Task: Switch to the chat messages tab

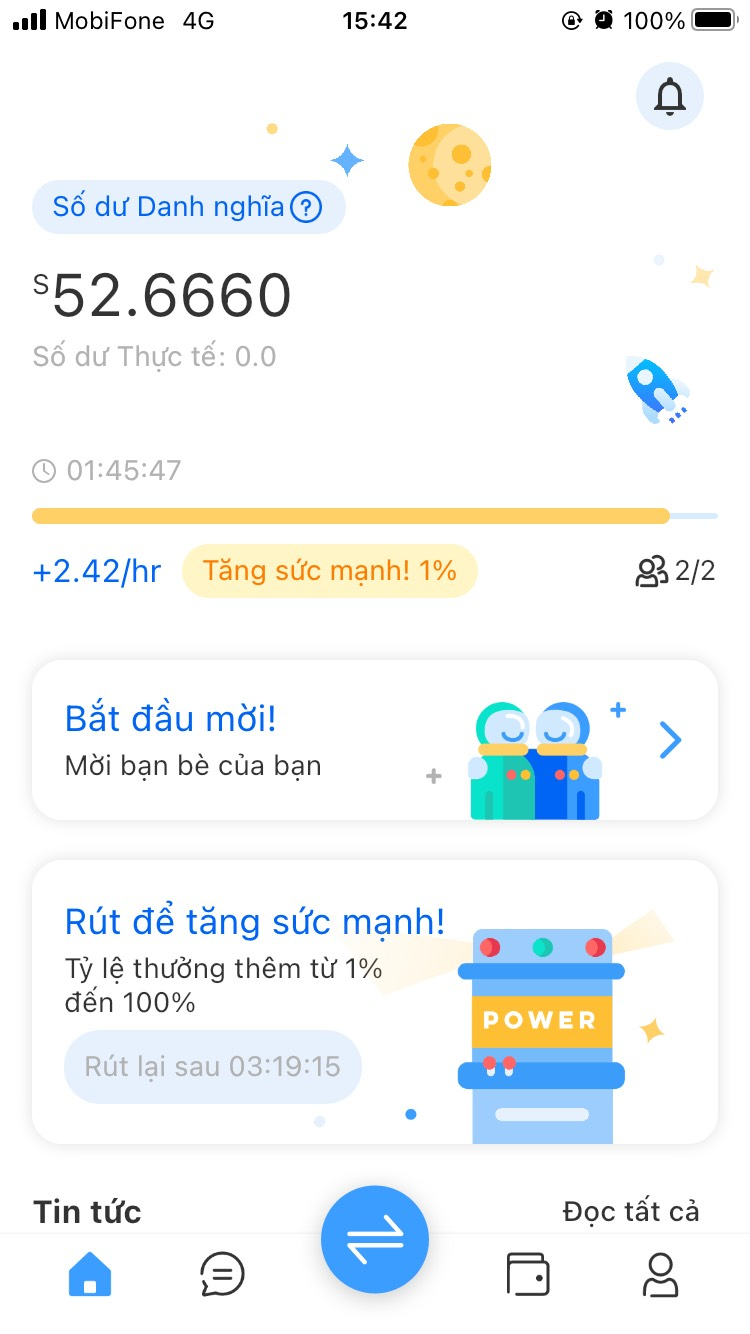Action: tap(222, 1275)
